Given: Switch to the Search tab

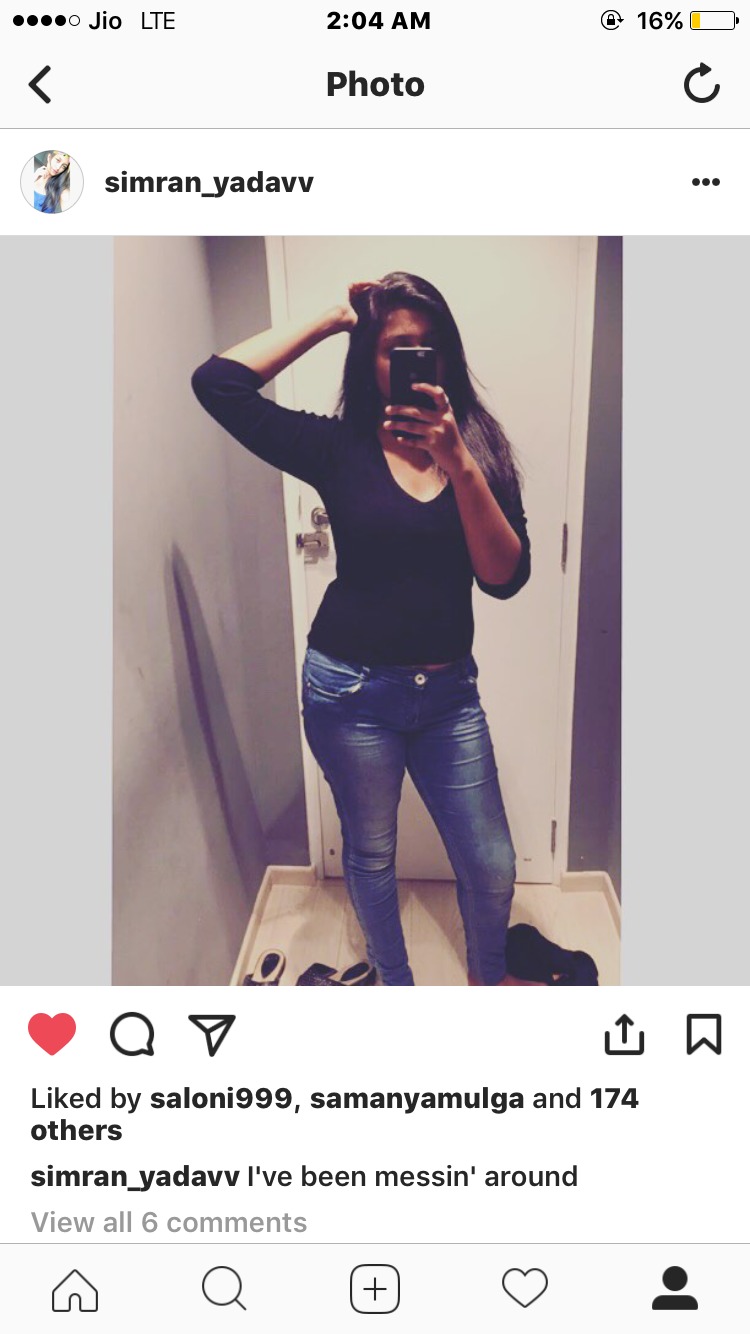Looking at the screenshot, I should click(x=224, y=1289).
